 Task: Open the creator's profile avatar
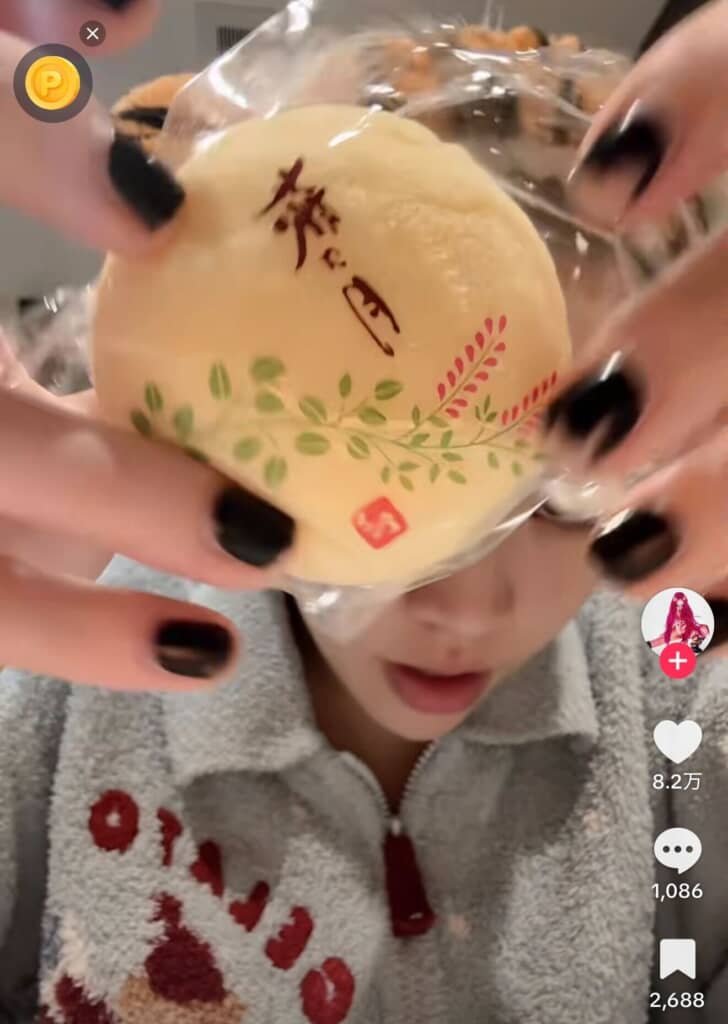[x=677, y=619]
